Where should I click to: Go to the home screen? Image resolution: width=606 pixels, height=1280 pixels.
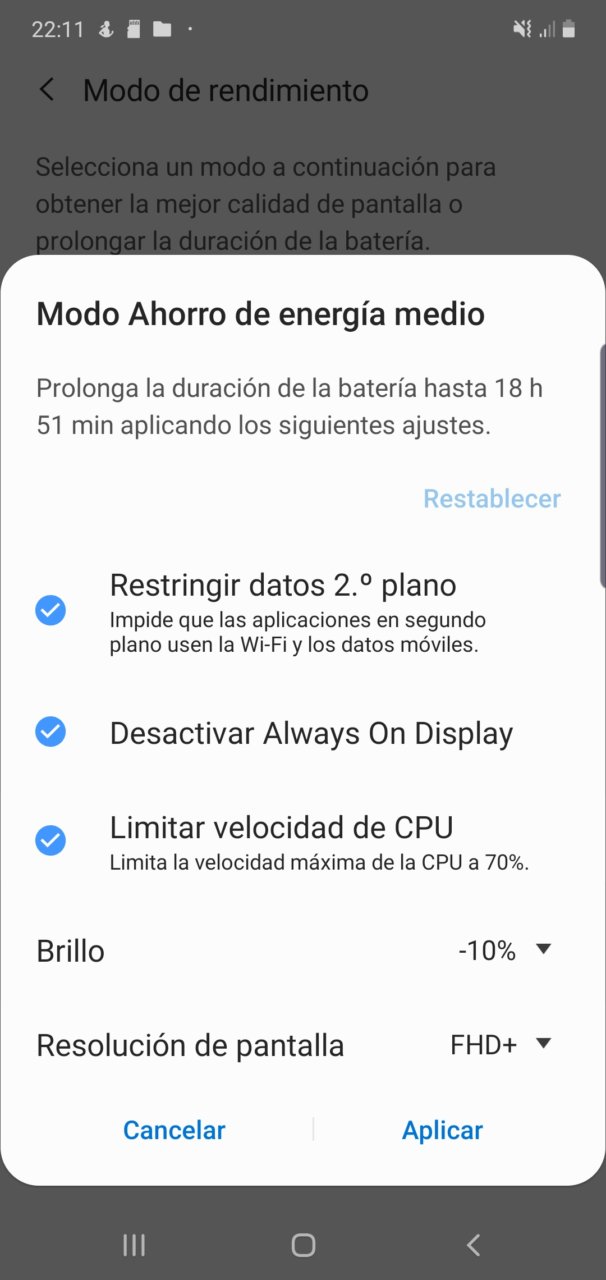(303, 1244)
